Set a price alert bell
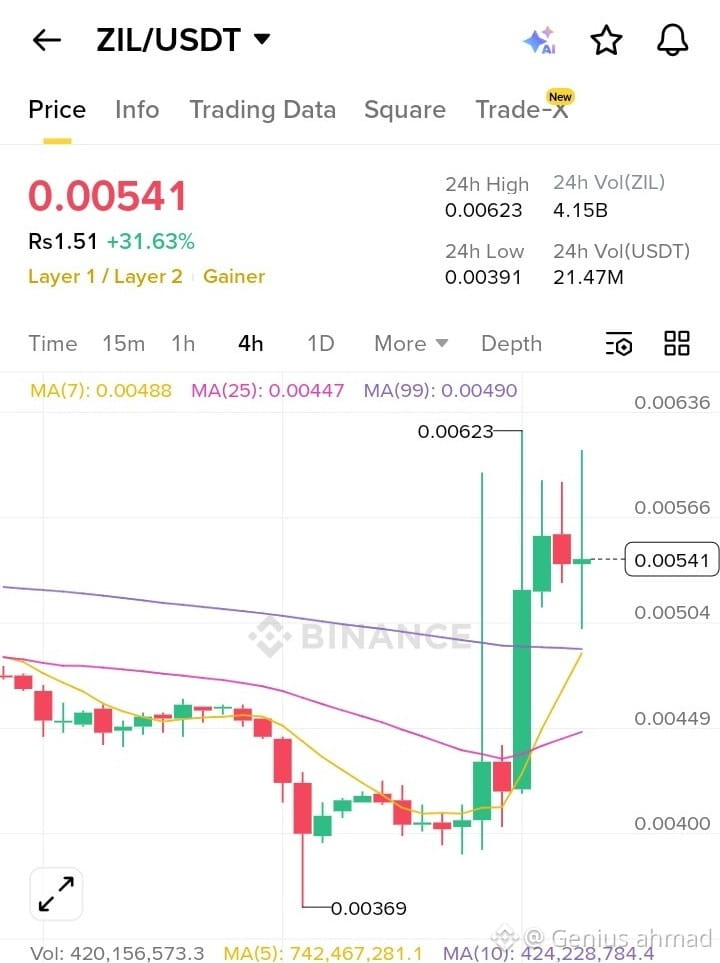Screen dimensions: 720x963 [672, 40]
